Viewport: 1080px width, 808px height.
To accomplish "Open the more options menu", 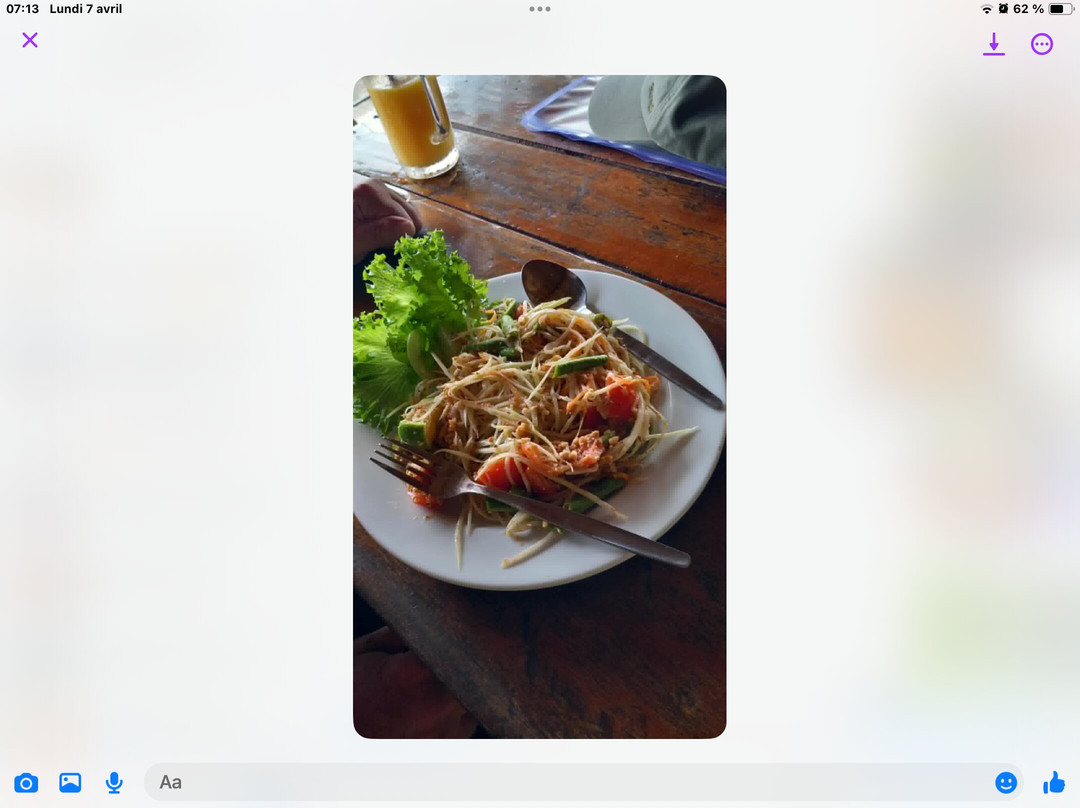I will (x=1042, y=44).
